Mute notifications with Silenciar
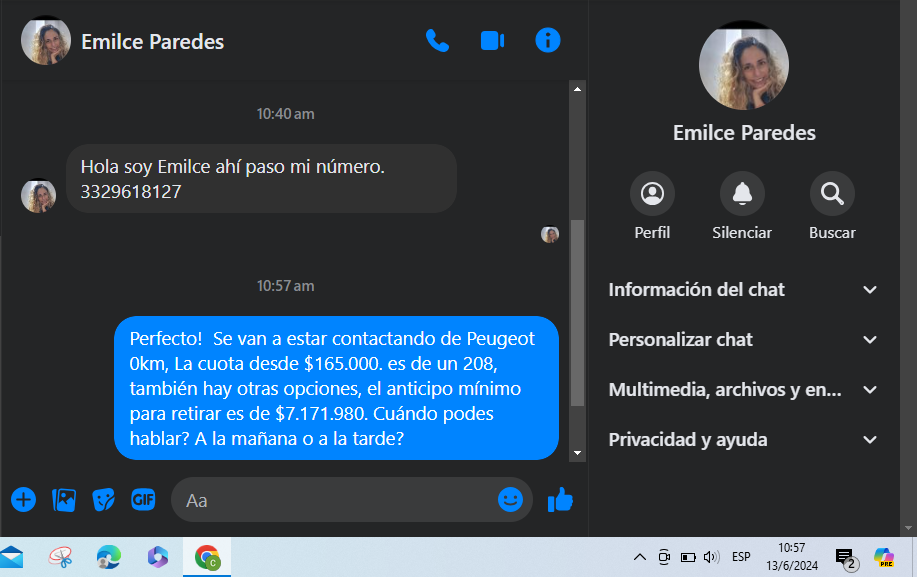This screenshot has height=577, width=917. point(742,194)
